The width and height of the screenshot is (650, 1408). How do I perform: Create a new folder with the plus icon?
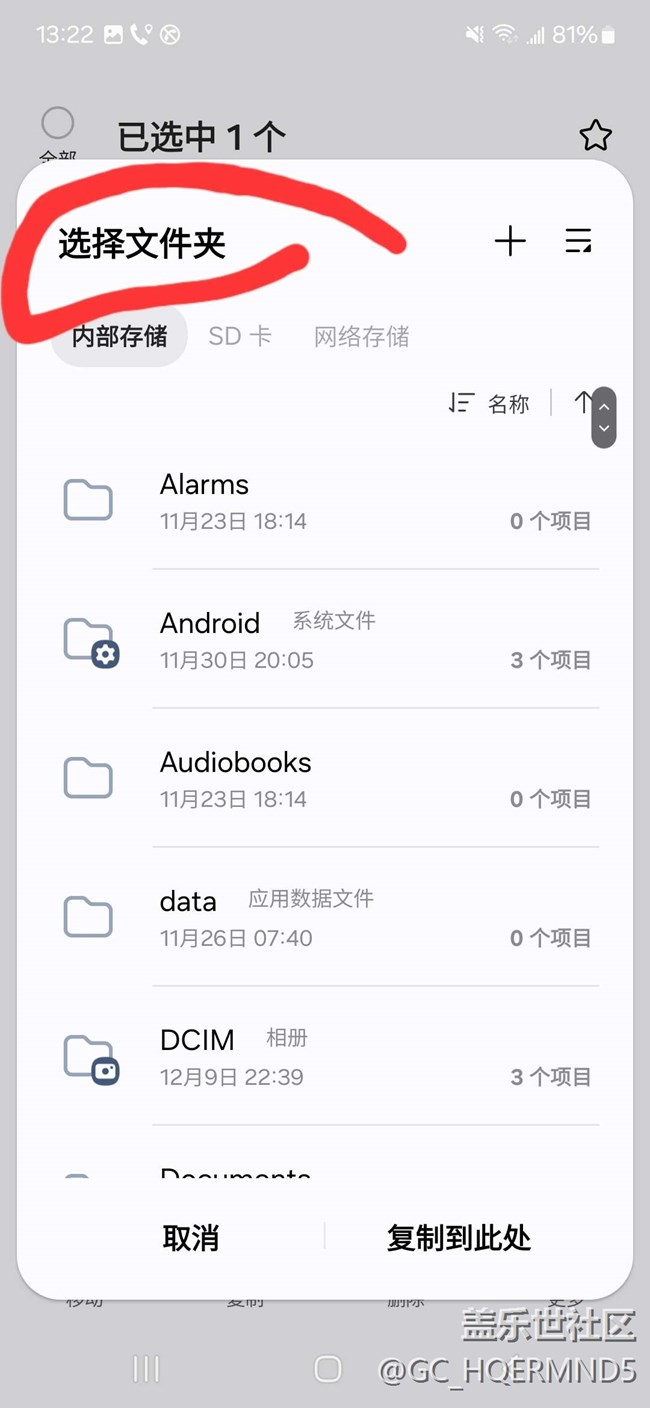point(510,241)
